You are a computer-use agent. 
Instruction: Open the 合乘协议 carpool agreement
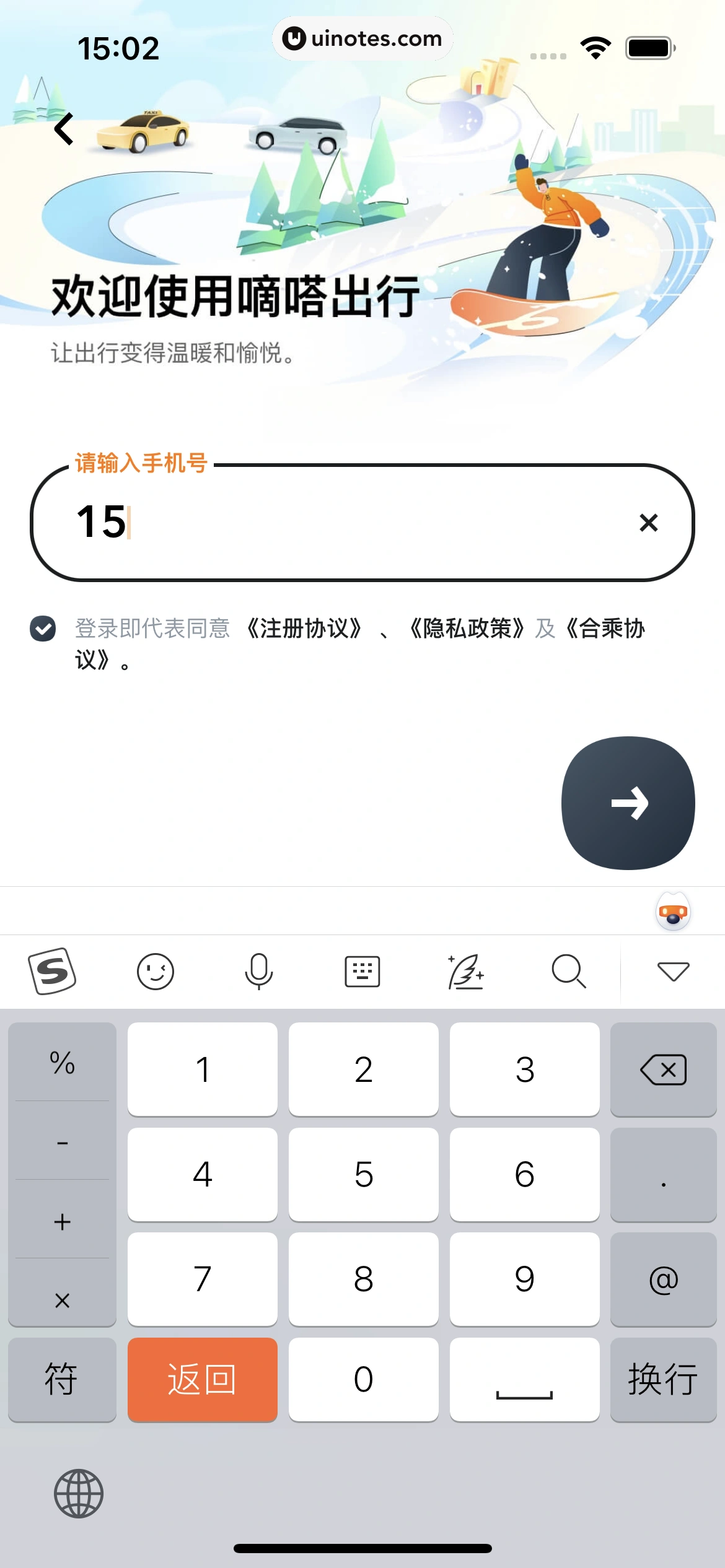(604, 629)
